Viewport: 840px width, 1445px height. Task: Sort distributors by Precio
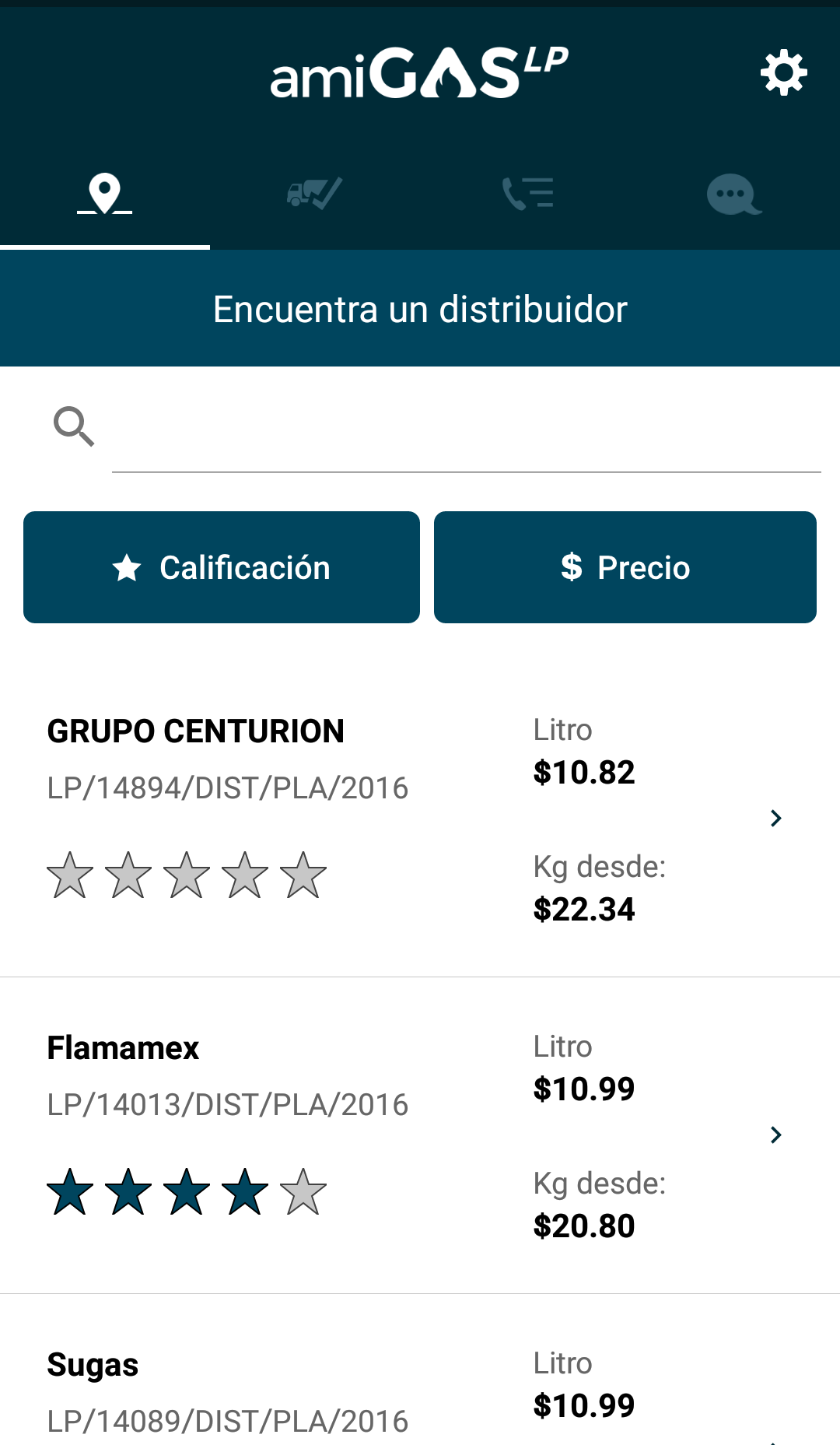coord(625,567)
